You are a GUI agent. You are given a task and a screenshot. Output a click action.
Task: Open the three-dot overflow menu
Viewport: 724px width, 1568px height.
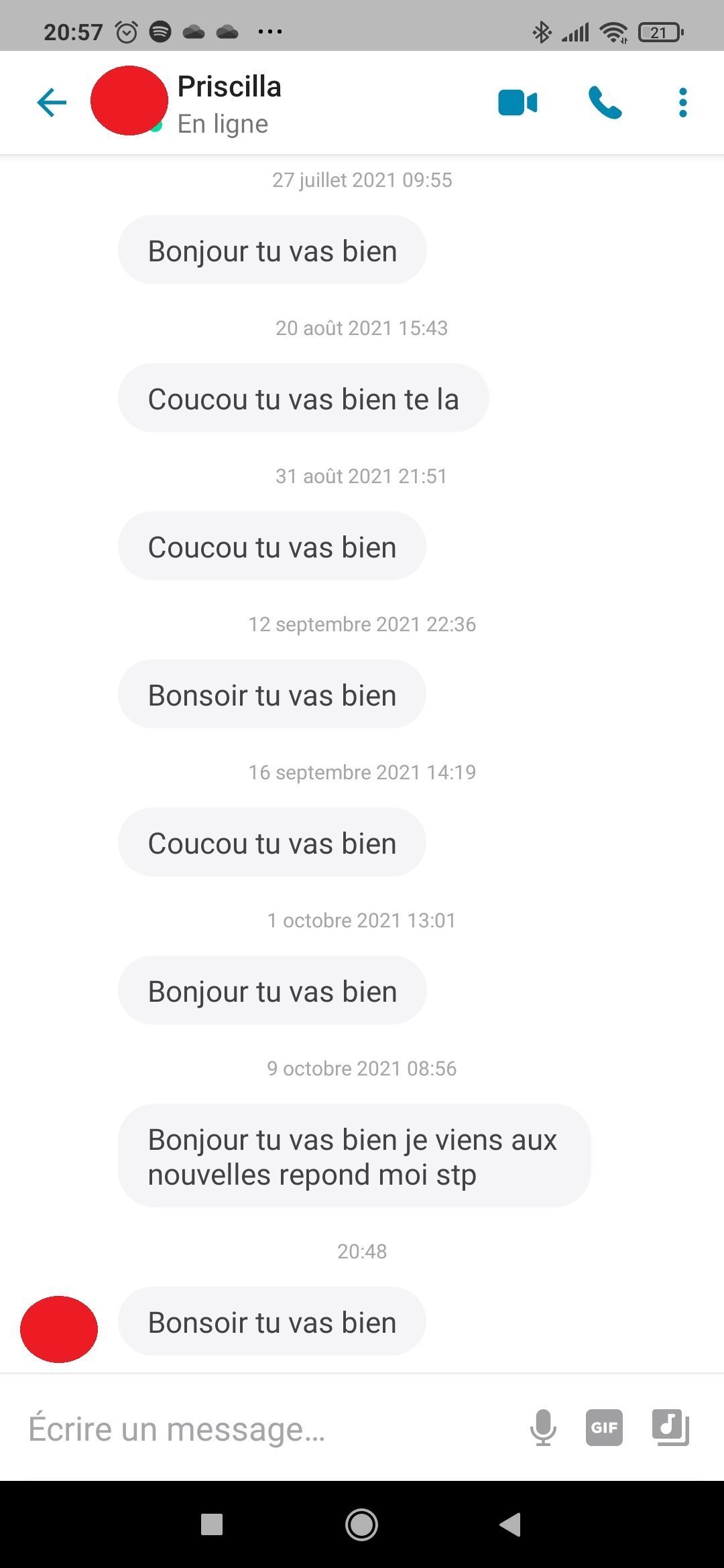[x=682, y=103]
